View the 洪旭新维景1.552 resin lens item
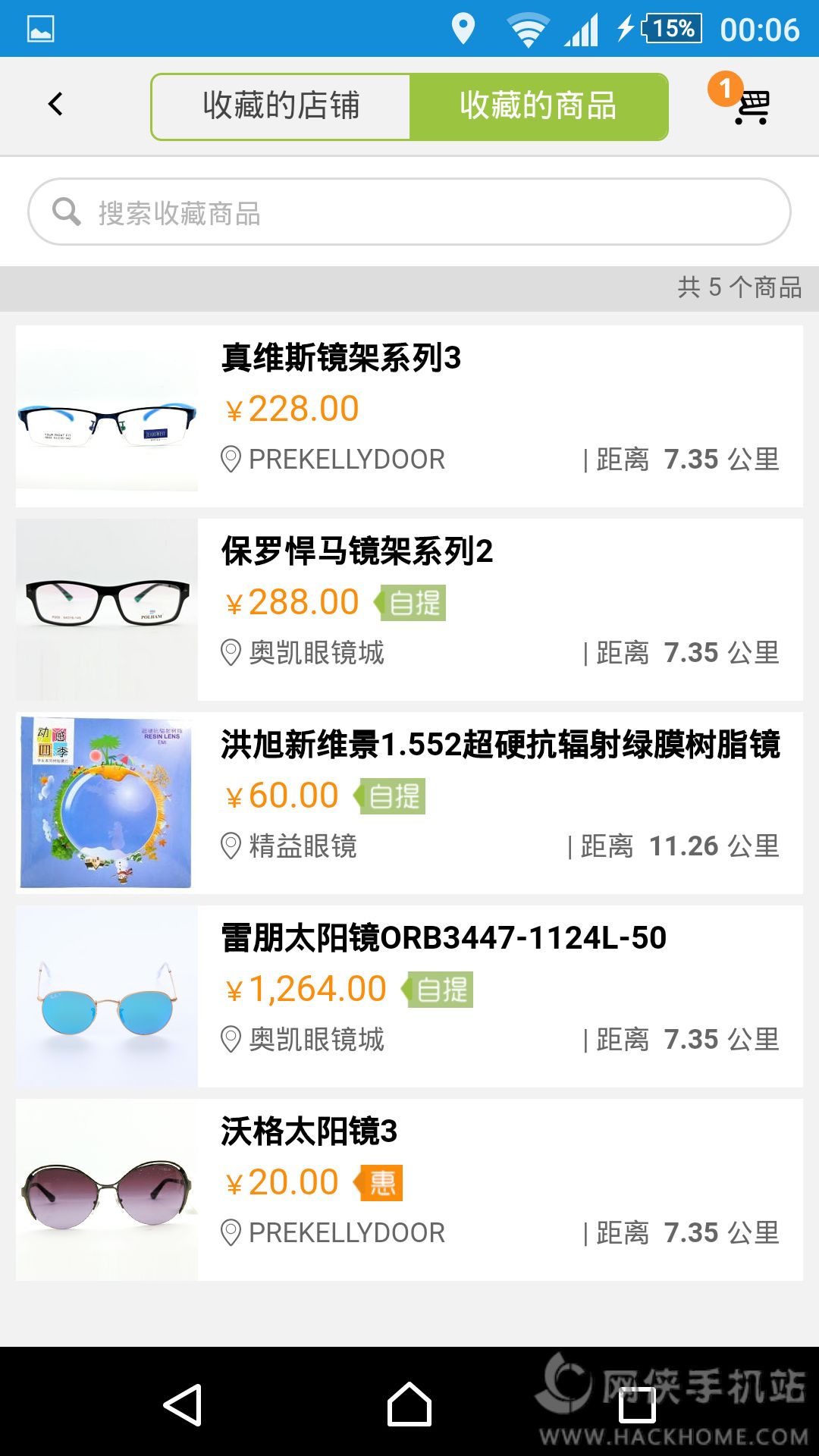The image size is (819, 1456). (x=409, y=802)
